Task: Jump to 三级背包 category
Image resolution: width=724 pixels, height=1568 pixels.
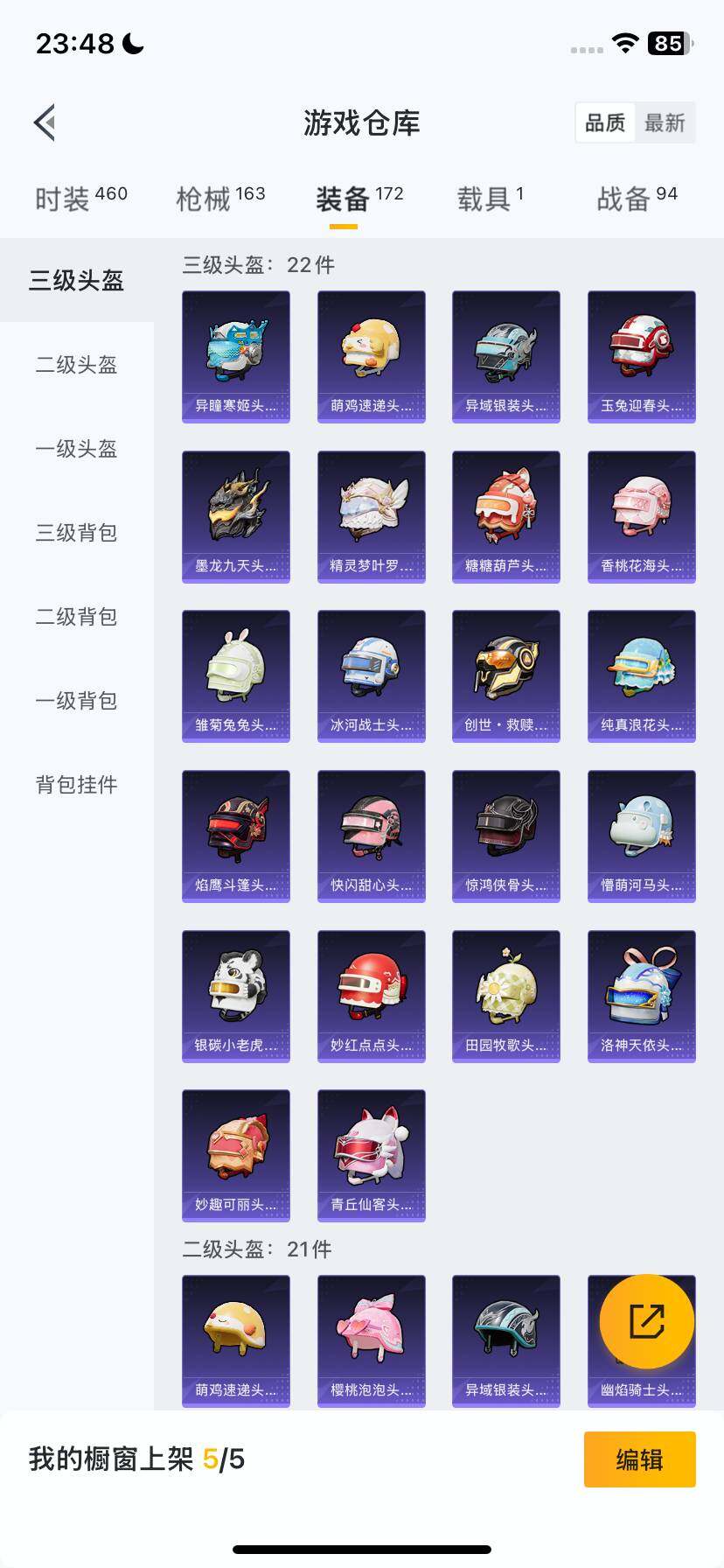Action: pos(77,533)
